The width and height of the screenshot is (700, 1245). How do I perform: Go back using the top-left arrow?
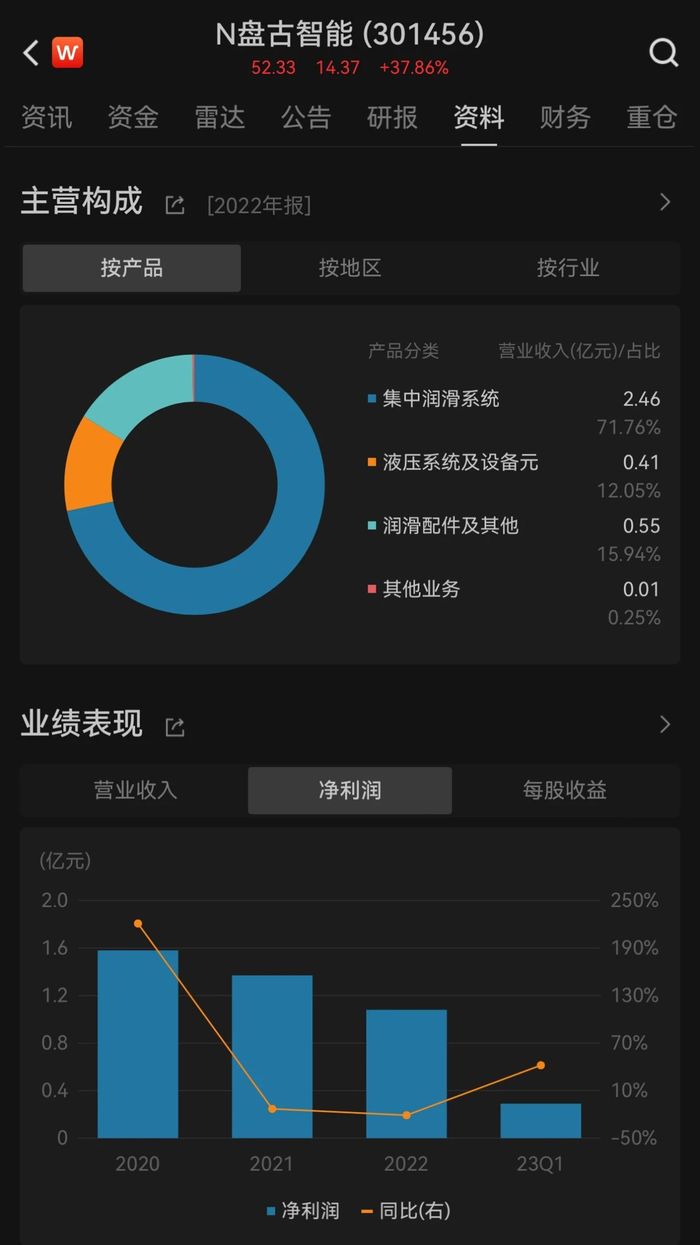coord(31,53)
